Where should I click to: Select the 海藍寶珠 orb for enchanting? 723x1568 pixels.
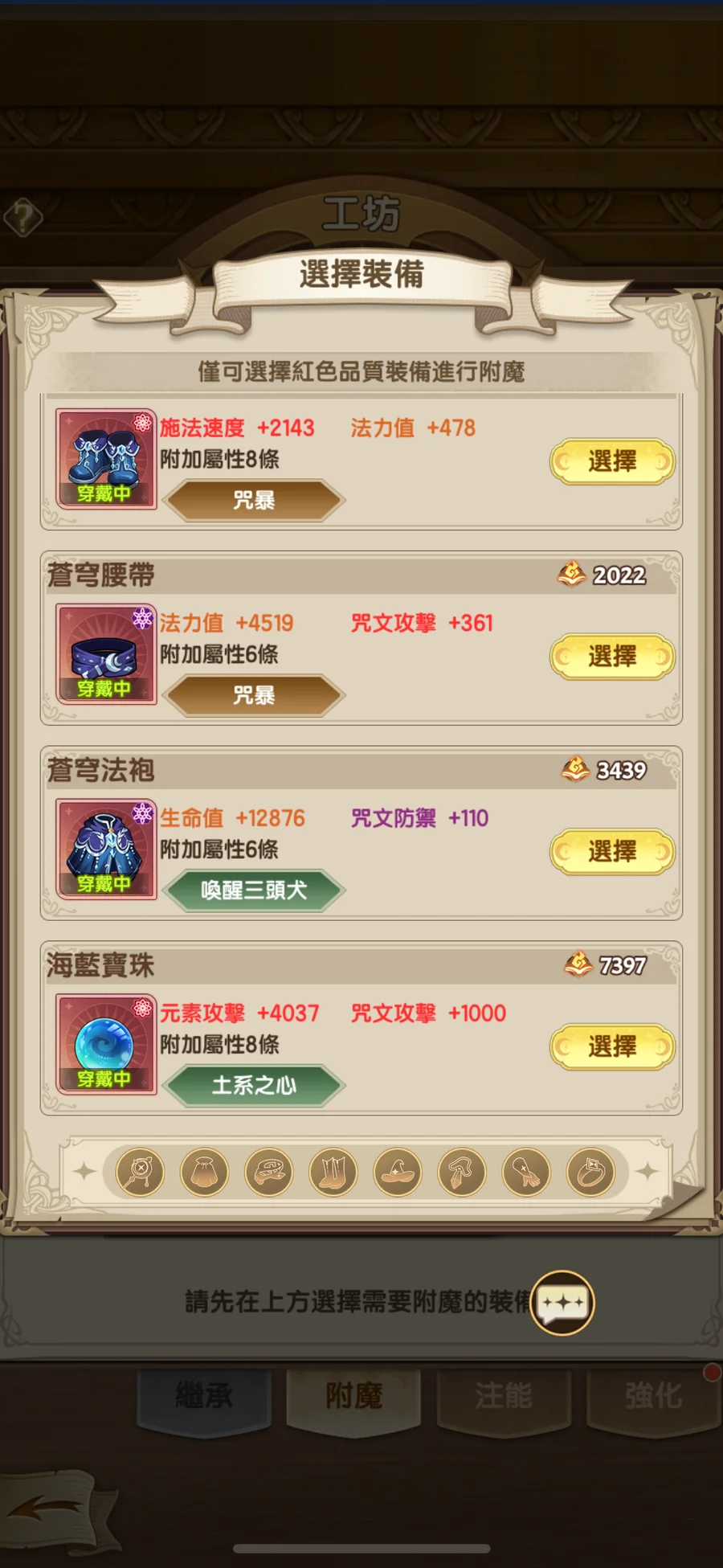click(x=612, y=1046)
